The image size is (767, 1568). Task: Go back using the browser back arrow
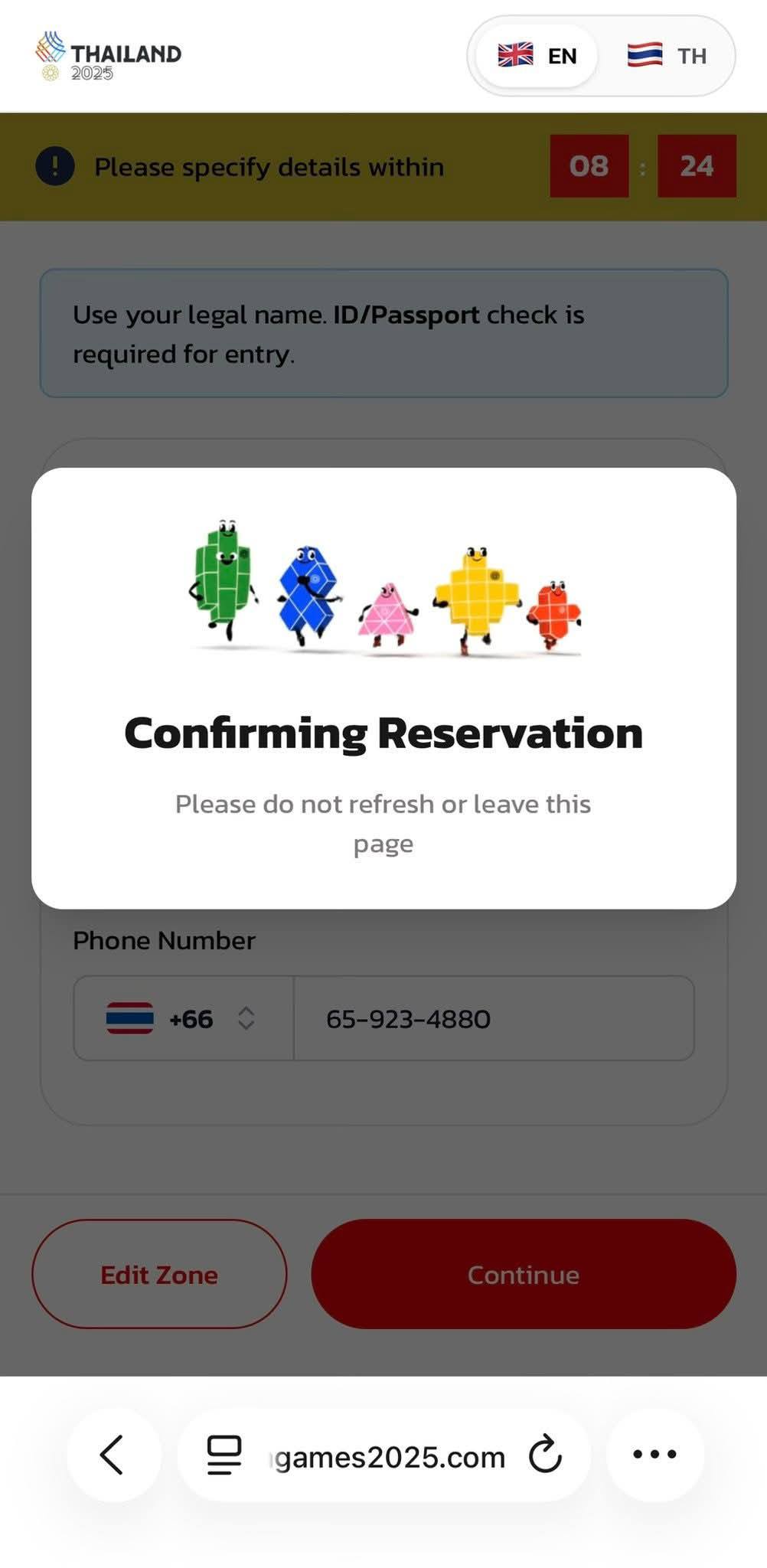[x=113, y=1454]
